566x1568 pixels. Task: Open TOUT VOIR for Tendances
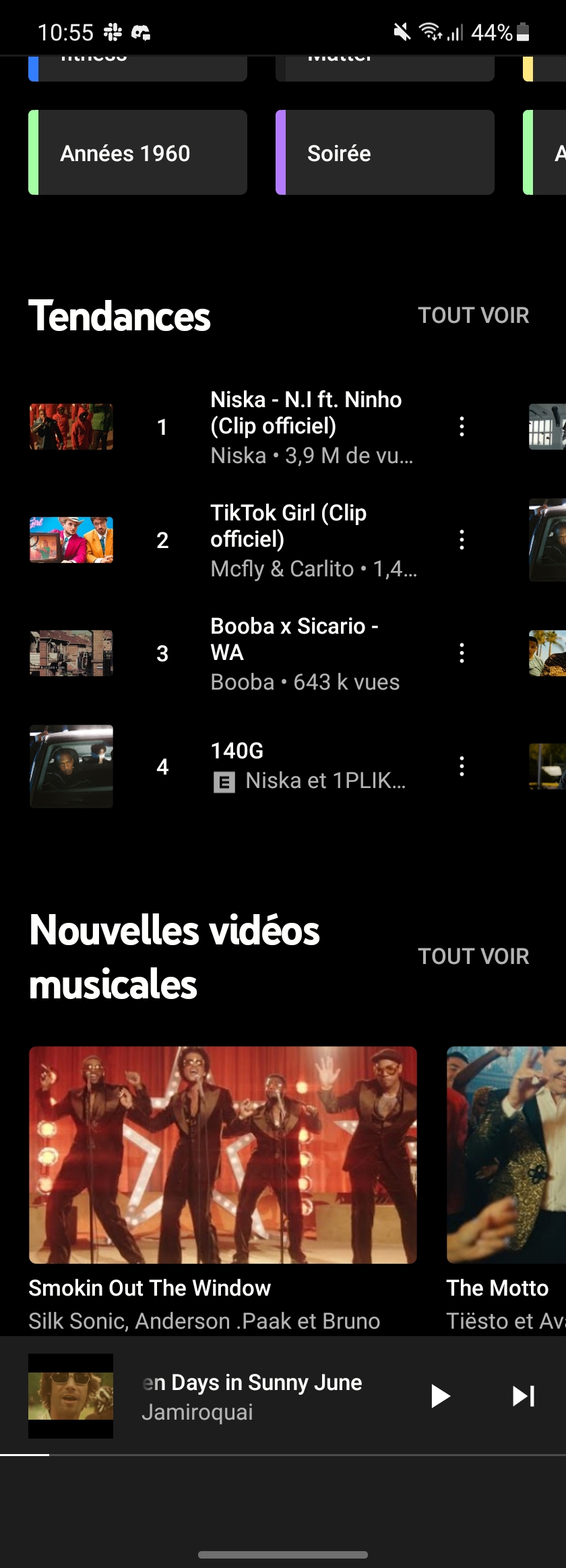click(474, 315)
